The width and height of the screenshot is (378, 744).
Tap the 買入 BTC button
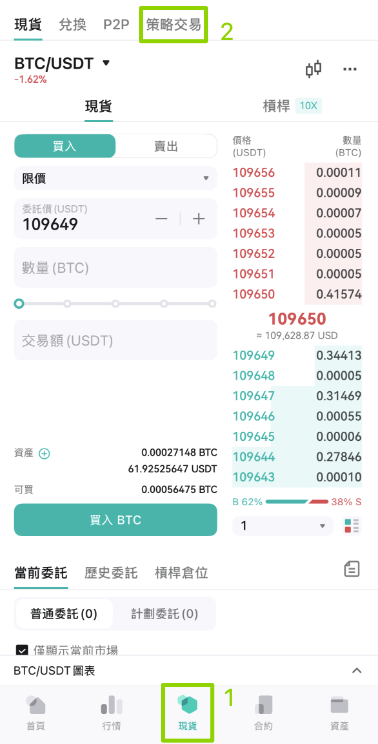[115, 520]
